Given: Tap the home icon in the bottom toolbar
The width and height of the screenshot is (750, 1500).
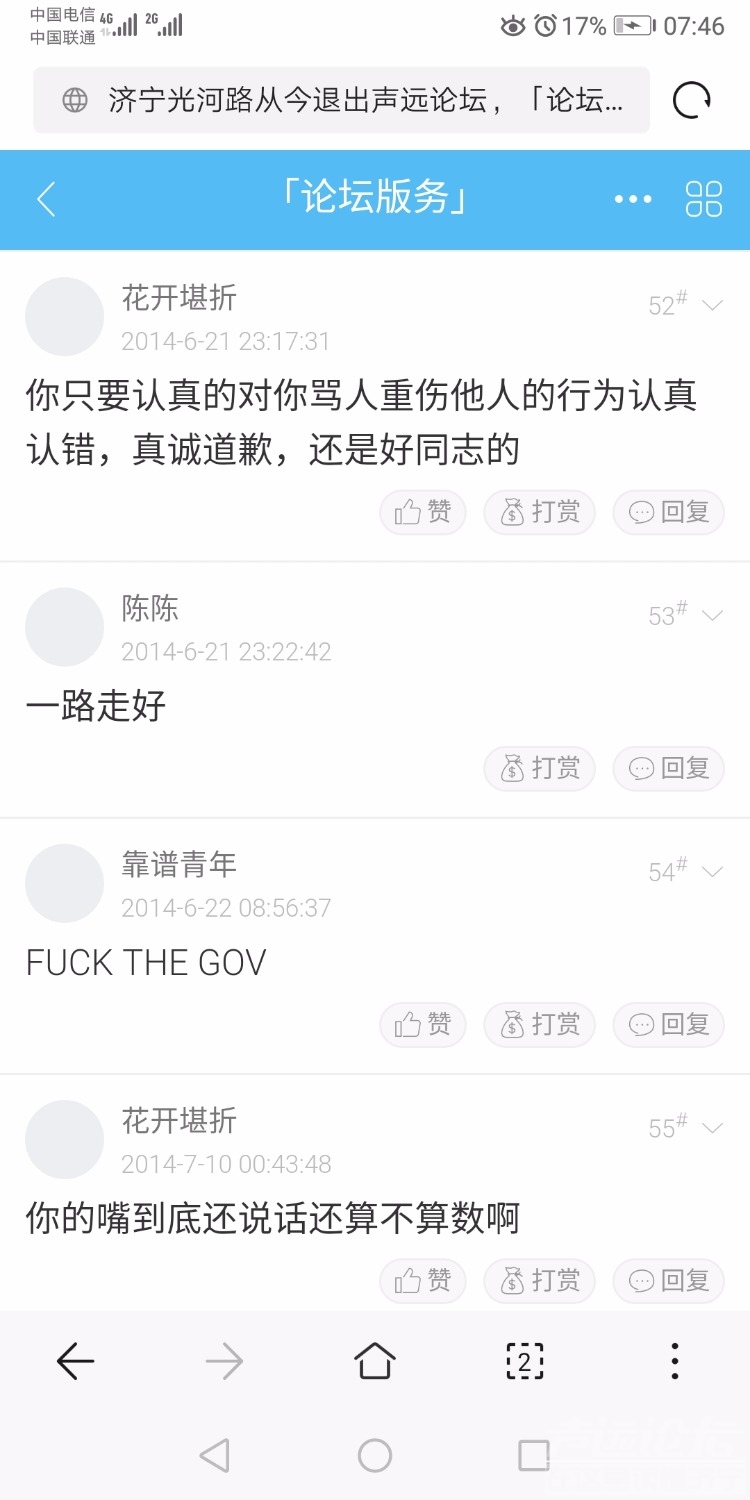Looking at the screenshot, I should pos(374,1360).
